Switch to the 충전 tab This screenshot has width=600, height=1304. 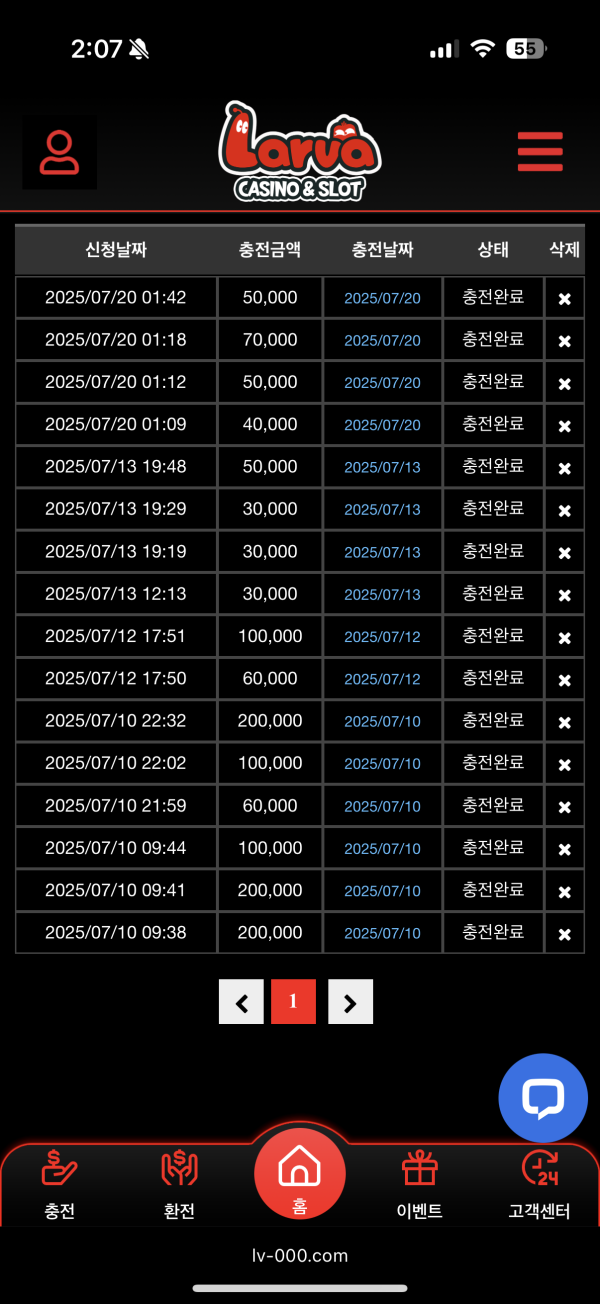[60, 1185]
